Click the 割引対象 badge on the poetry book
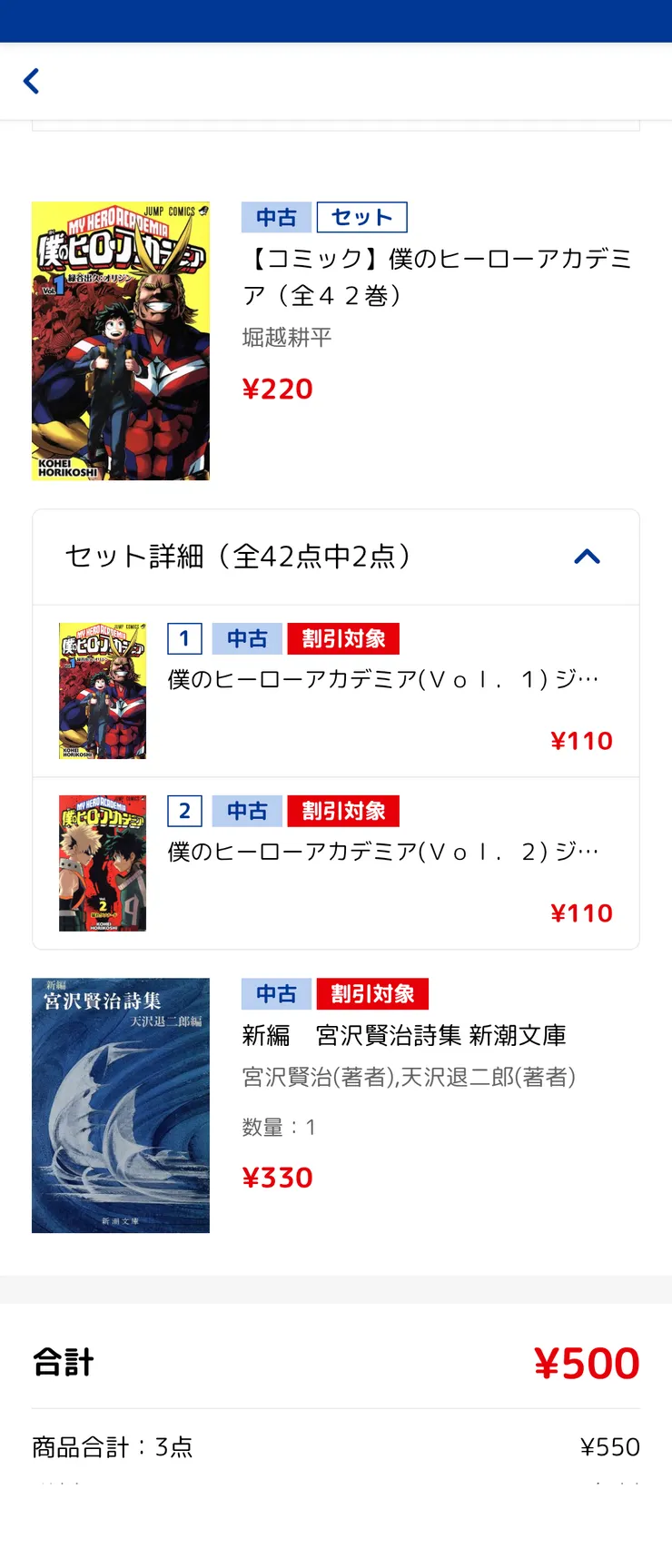Viewport: 672px width, 1568px height. (x=373, y=993)
